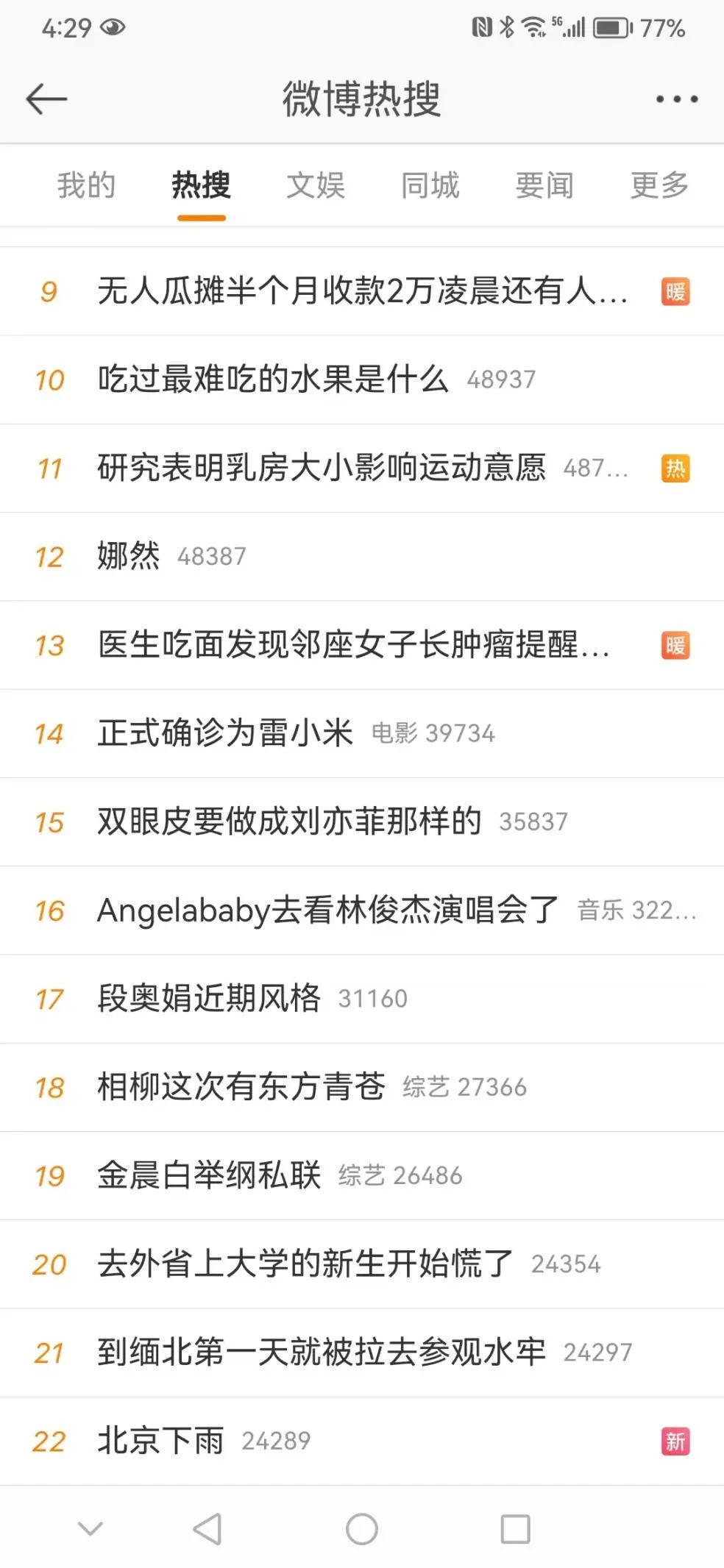Open topic Angelababy去看林俊杰演唱会了
Viewport: 724px width, 1568px height.
click(328, 910)
